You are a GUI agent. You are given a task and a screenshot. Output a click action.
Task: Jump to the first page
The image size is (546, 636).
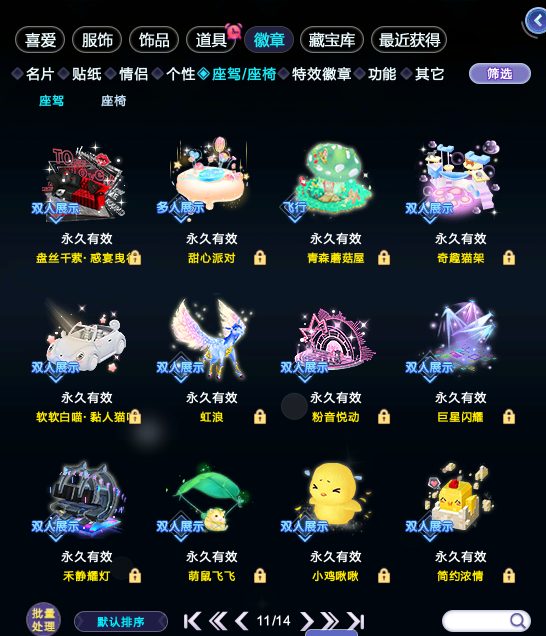click(x=192, y=621)
